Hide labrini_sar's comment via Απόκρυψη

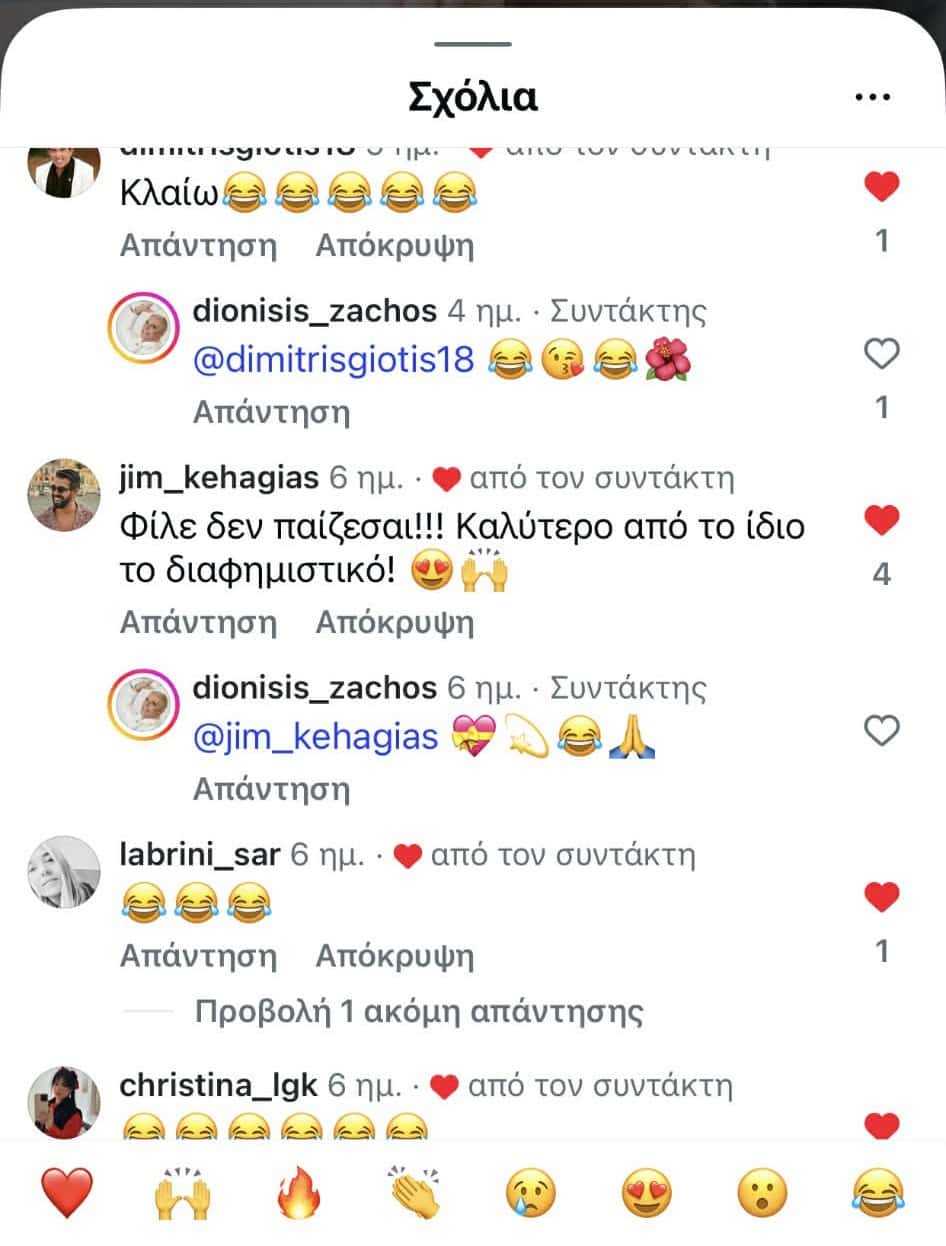point(394,956)
